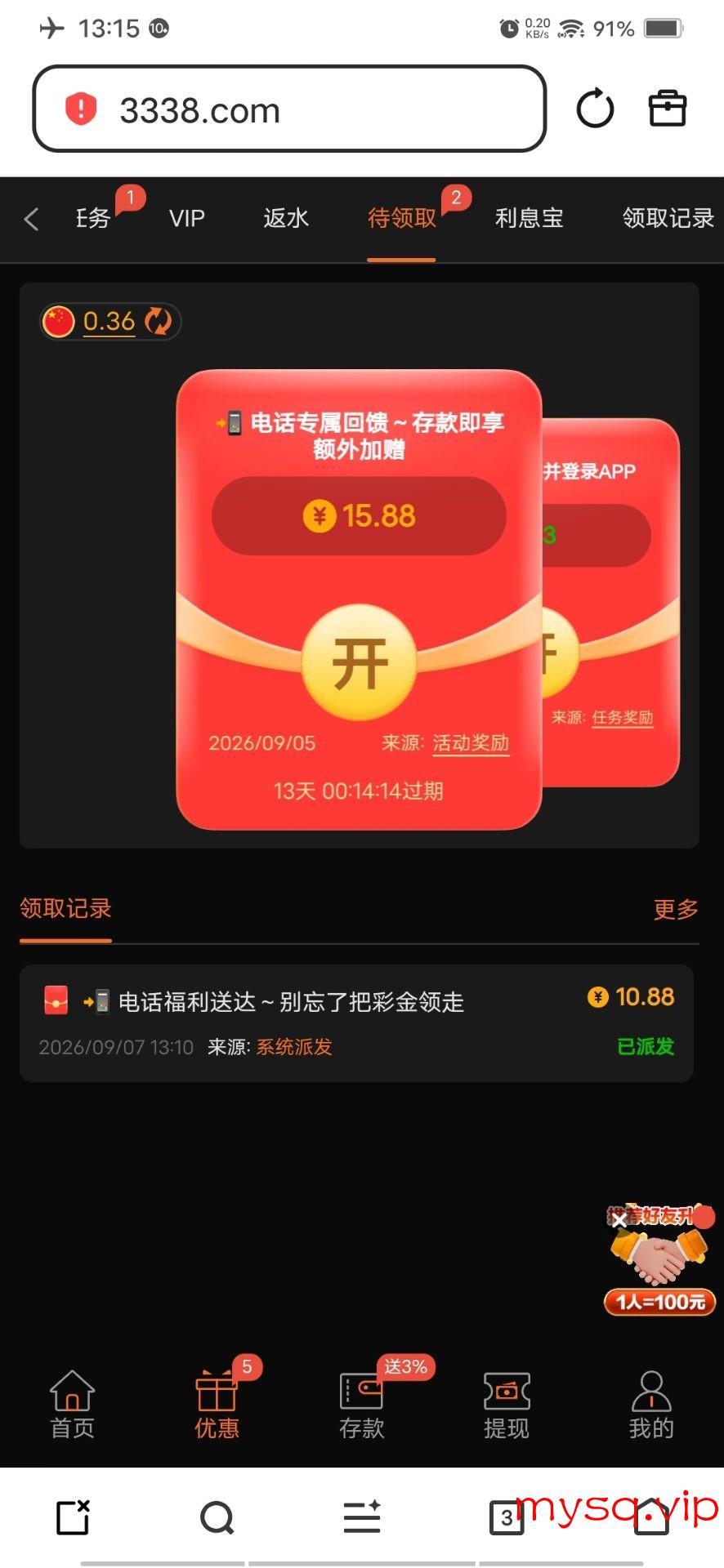724x1568 pixels.
Task: Open the 利息宝 tab
Action: pyautogui.click(x=530, y=218)
